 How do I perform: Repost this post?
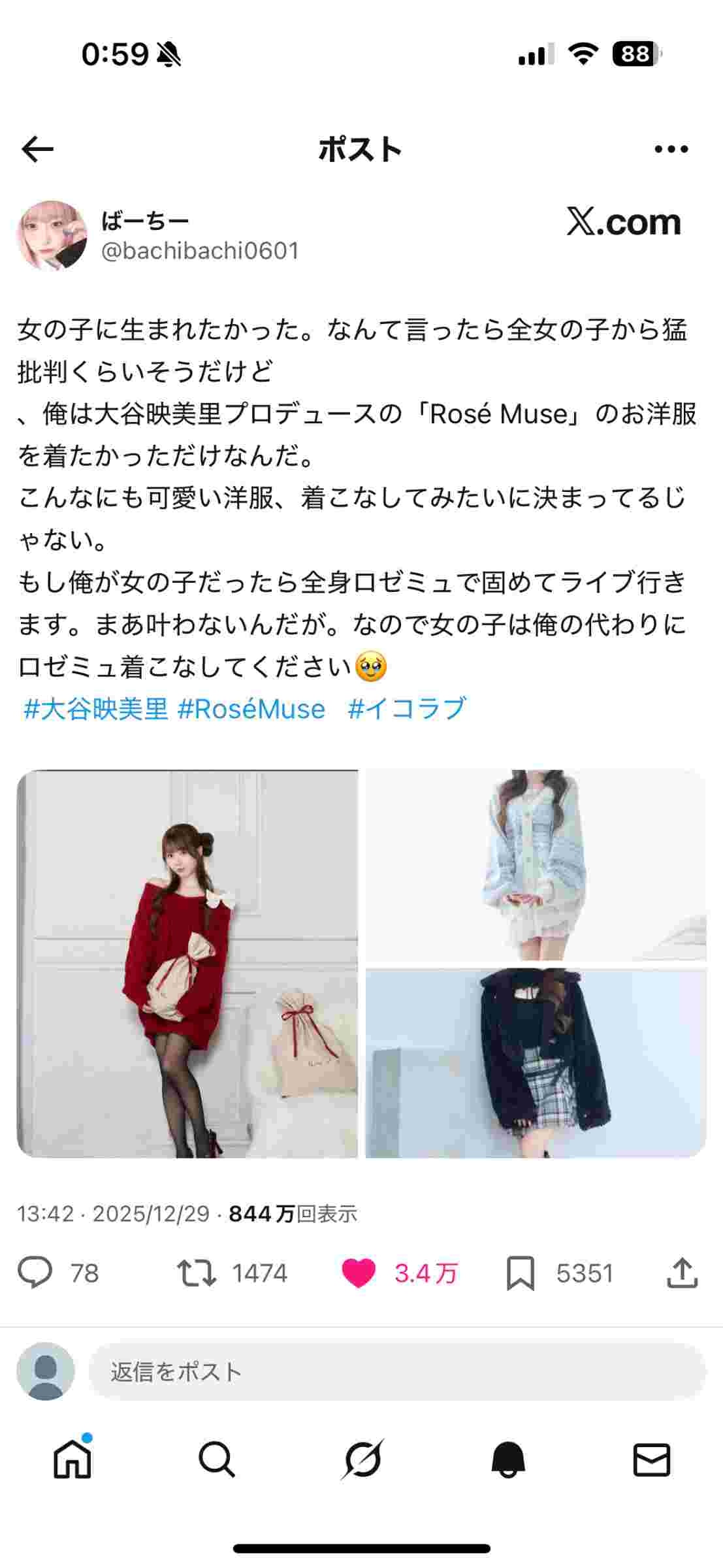197,1273
